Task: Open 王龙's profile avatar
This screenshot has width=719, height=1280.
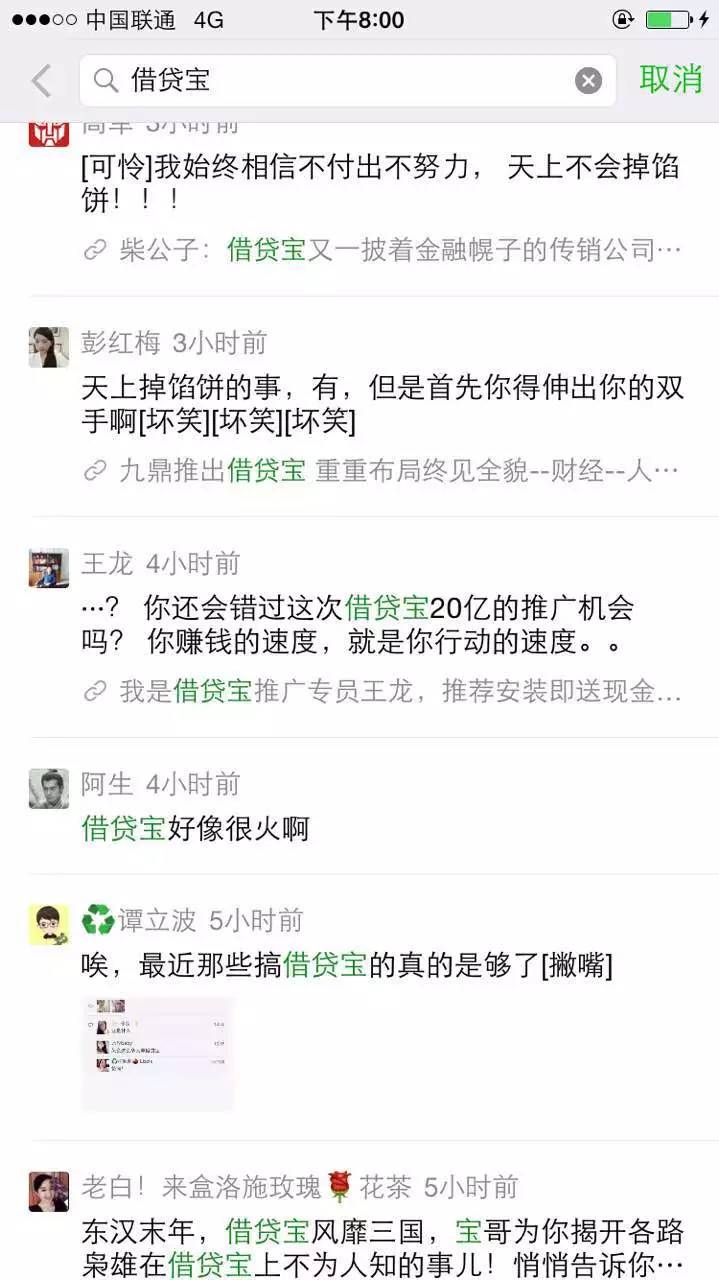Action: point(48,568)
